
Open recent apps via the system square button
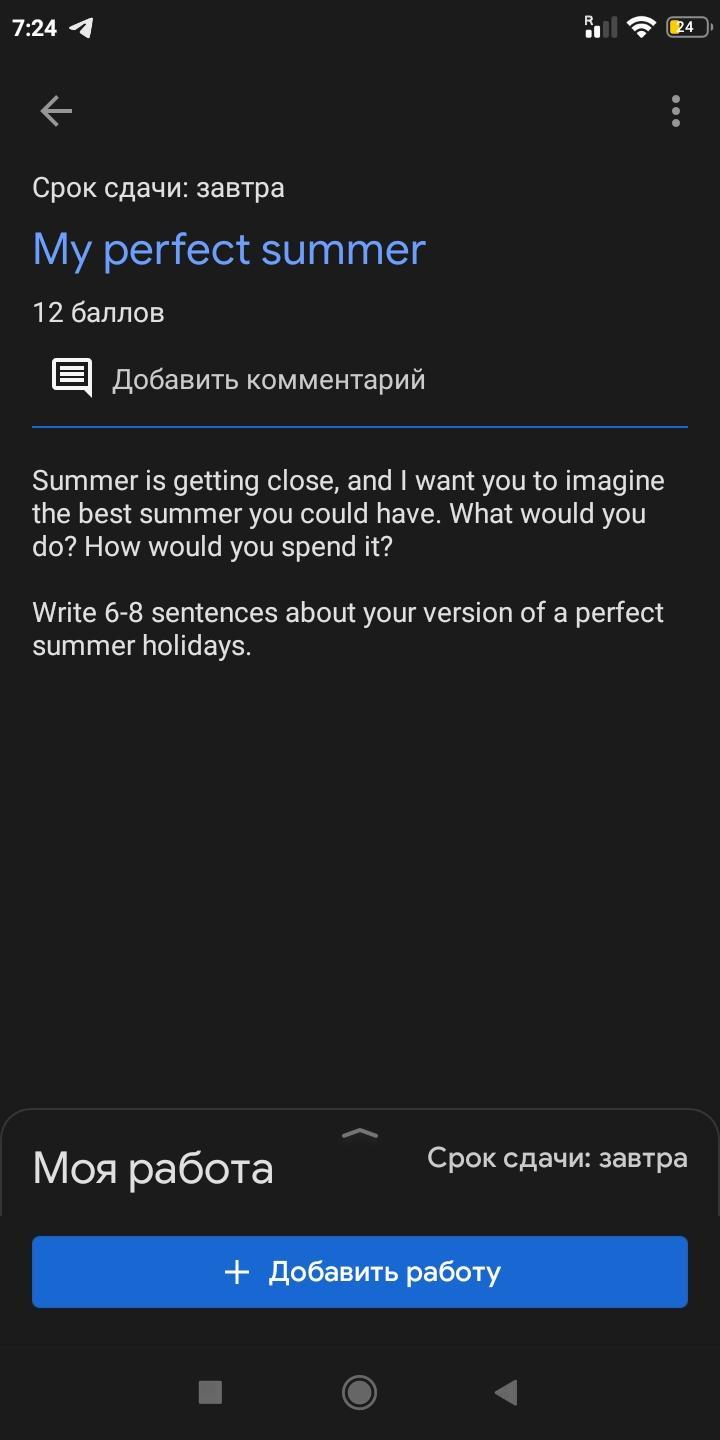[x=210, y=1392]
